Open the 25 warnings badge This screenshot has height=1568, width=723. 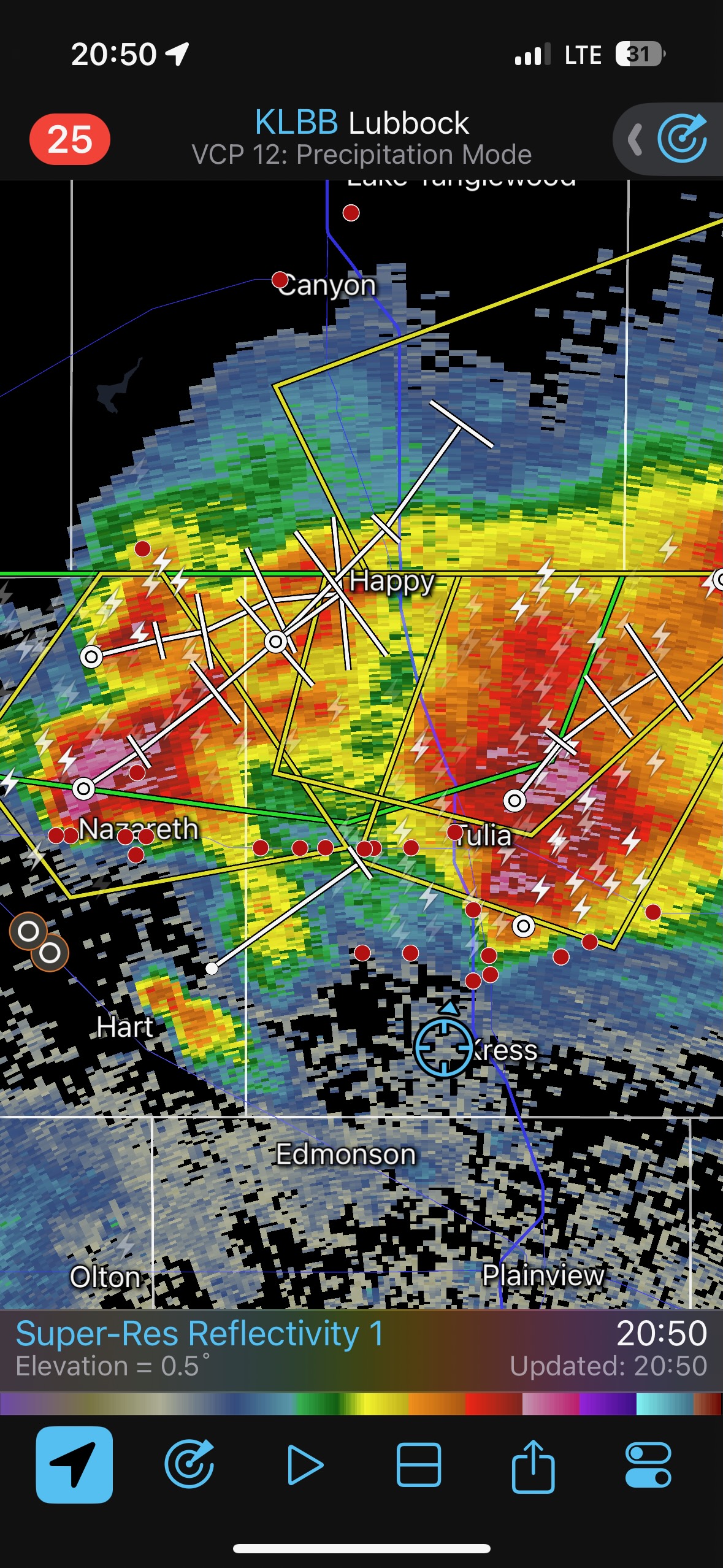tap(70, 139)
